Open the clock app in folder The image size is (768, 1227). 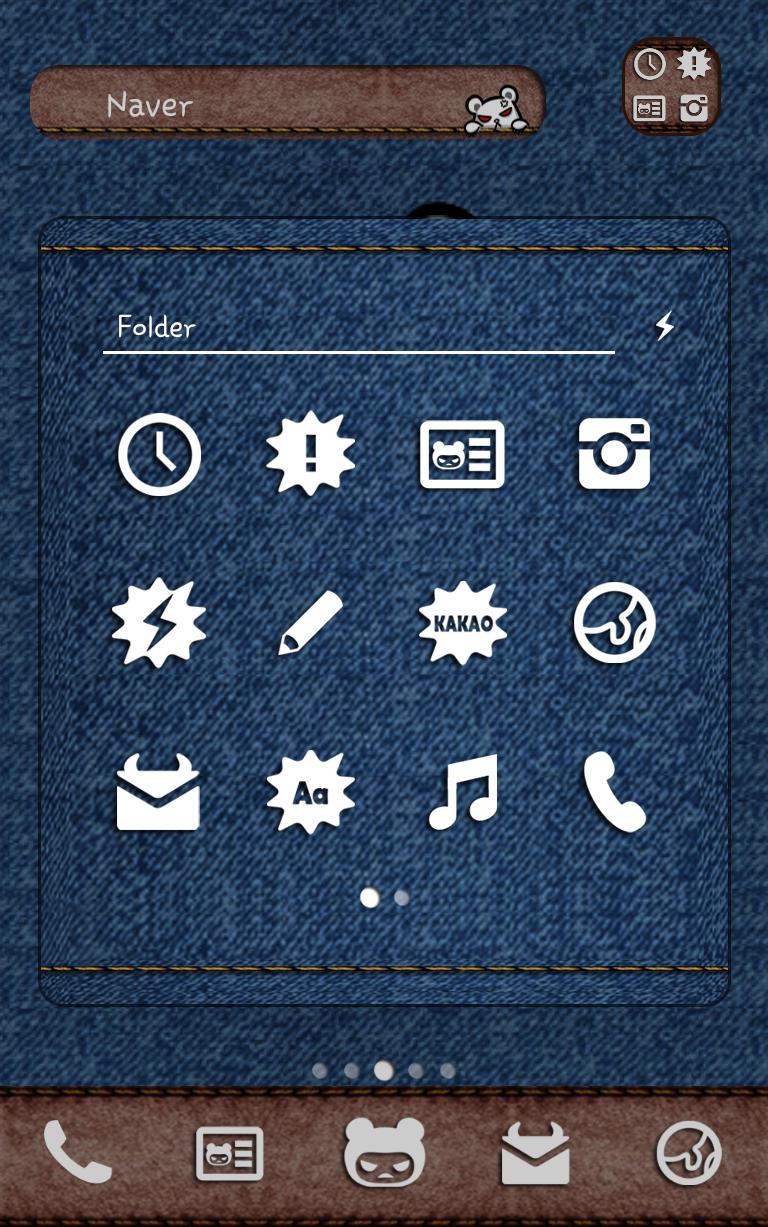coord(159,455)
